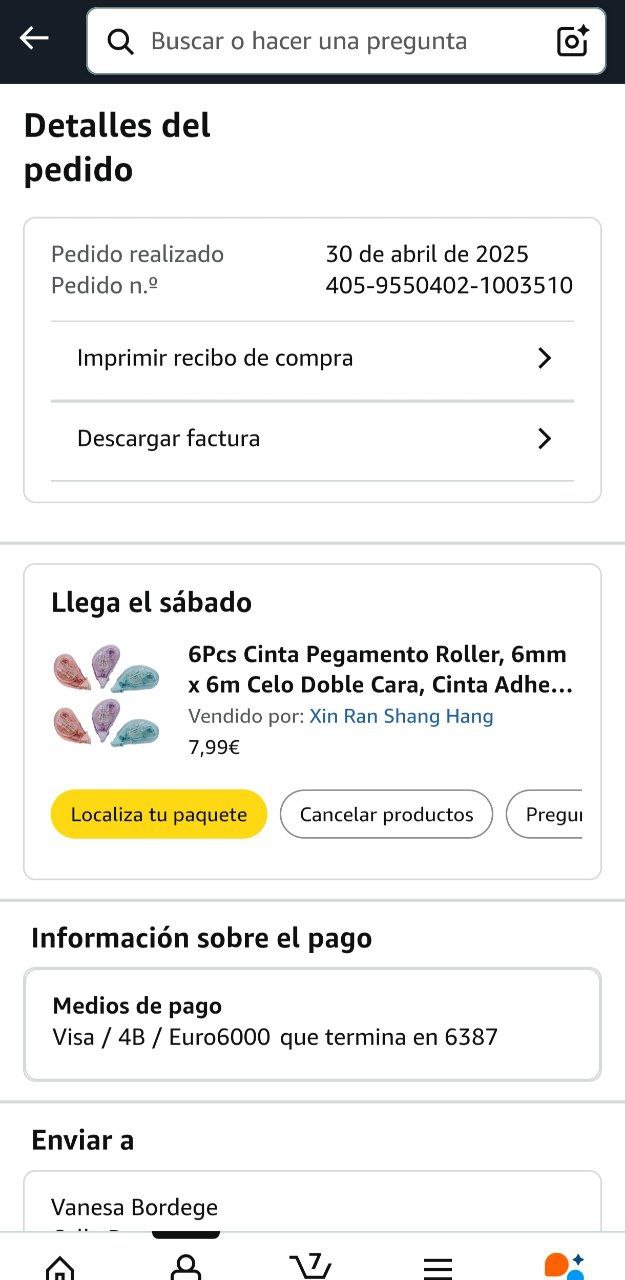Visit seller Xin Ran Shang Hang

401,716
